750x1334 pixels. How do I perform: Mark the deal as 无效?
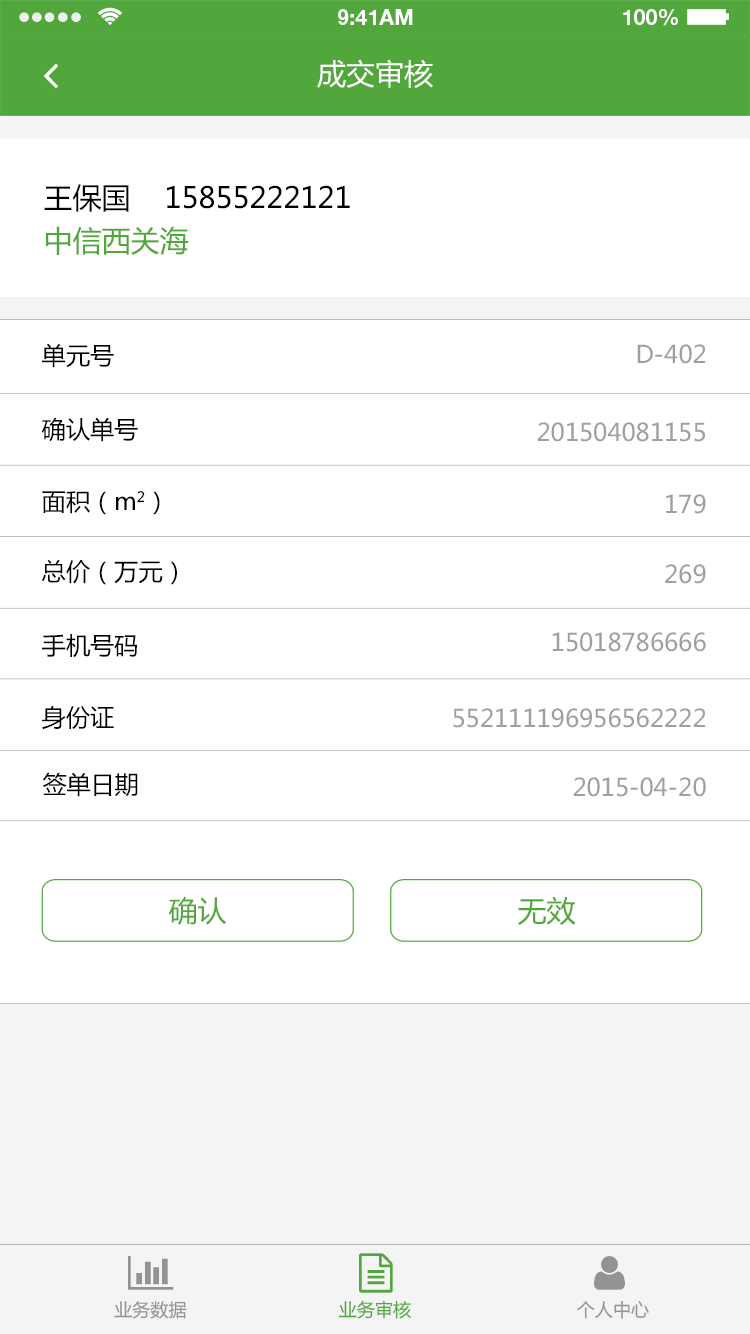(546, 910)
